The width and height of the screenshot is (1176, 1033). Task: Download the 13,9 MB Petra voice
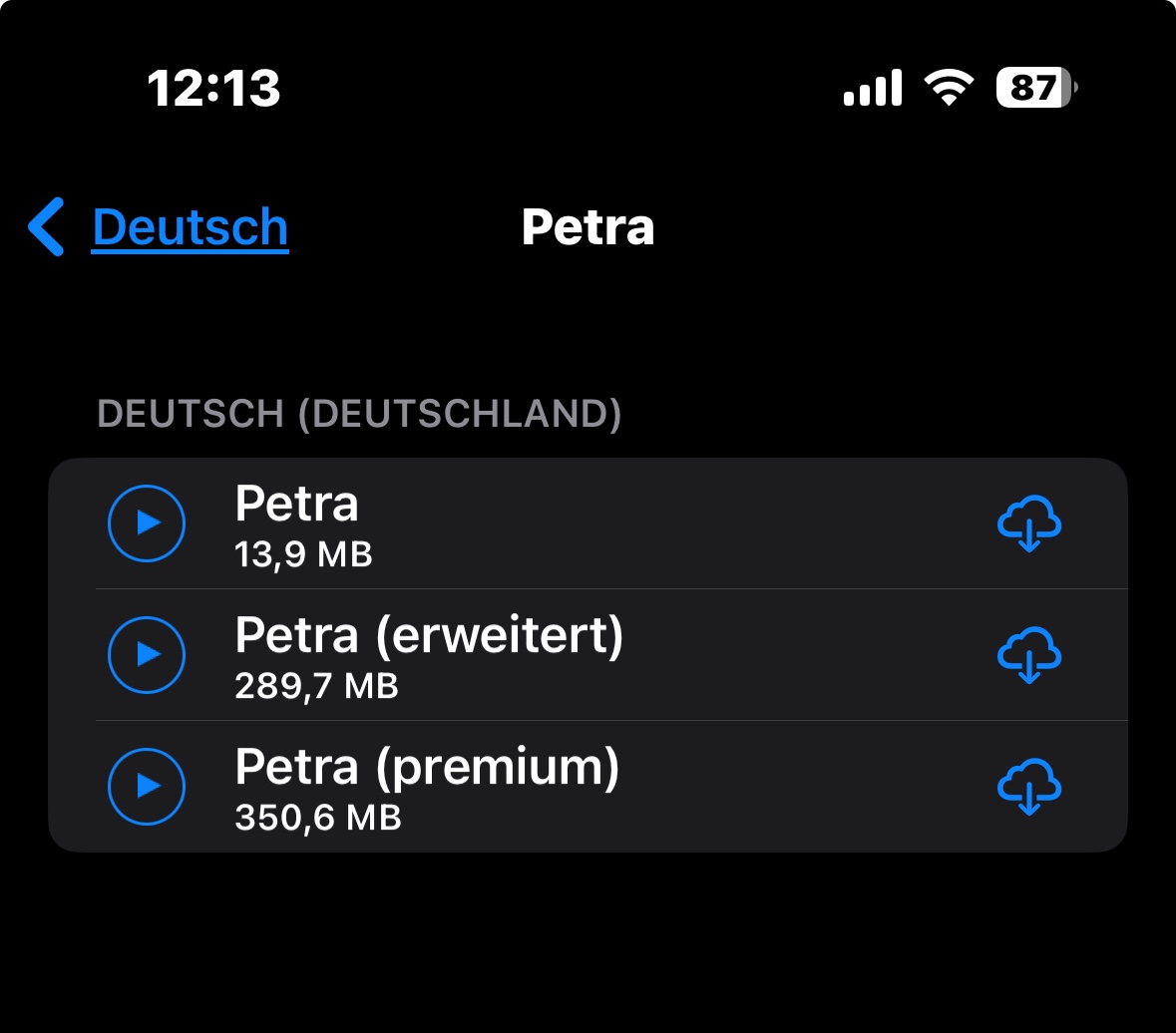coord(1029,523)
